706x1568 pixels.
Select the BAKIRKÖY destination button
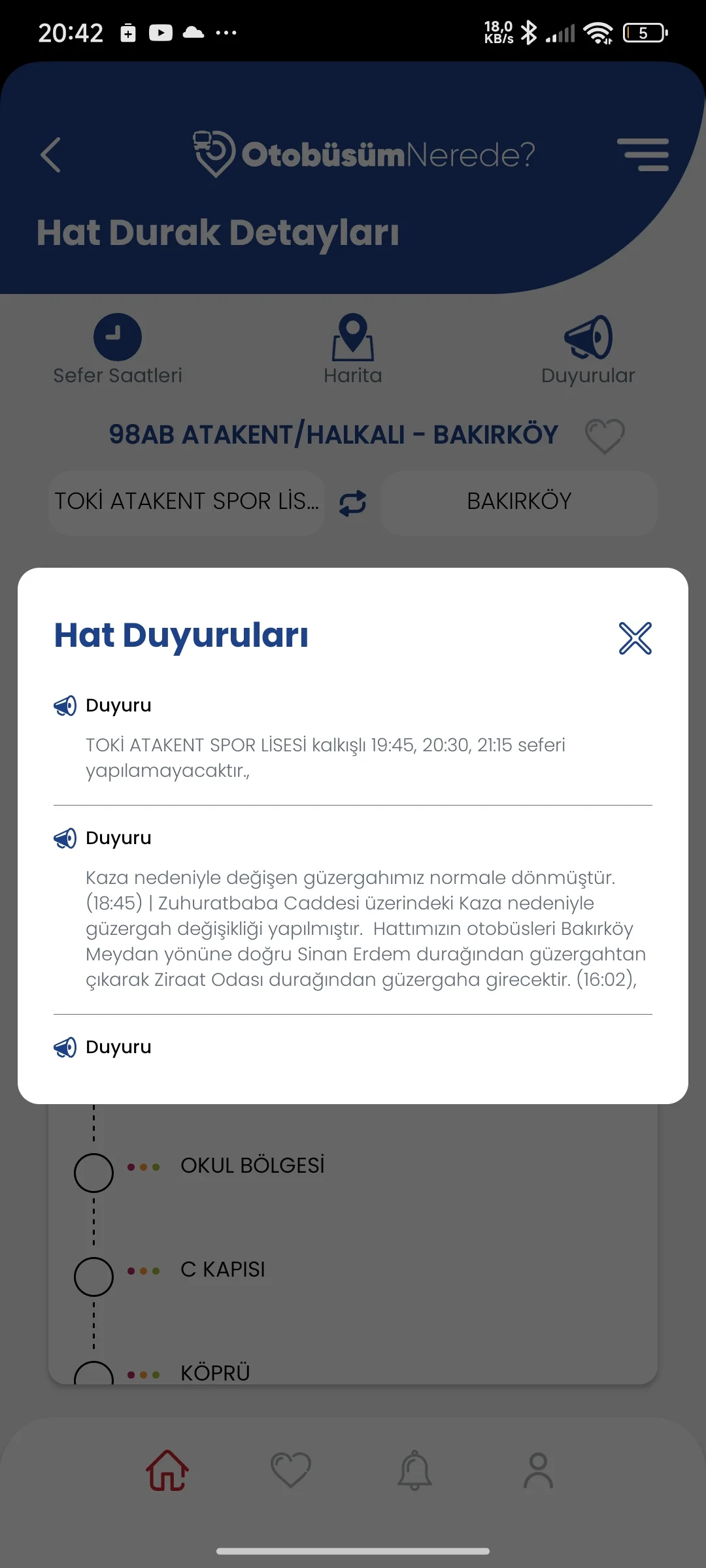519,502
